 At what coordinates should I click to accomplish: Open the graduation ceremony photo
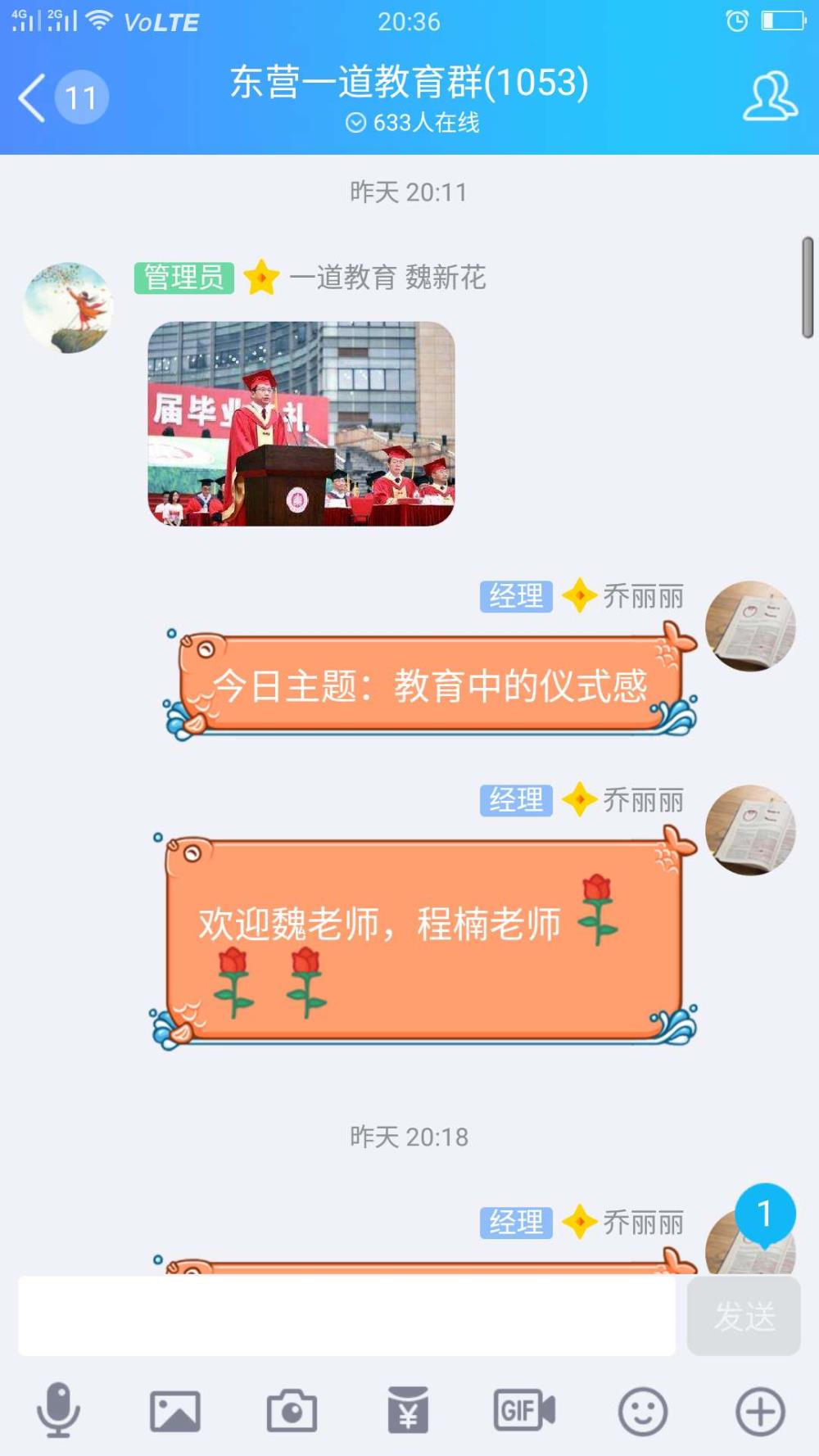(301, 423)
